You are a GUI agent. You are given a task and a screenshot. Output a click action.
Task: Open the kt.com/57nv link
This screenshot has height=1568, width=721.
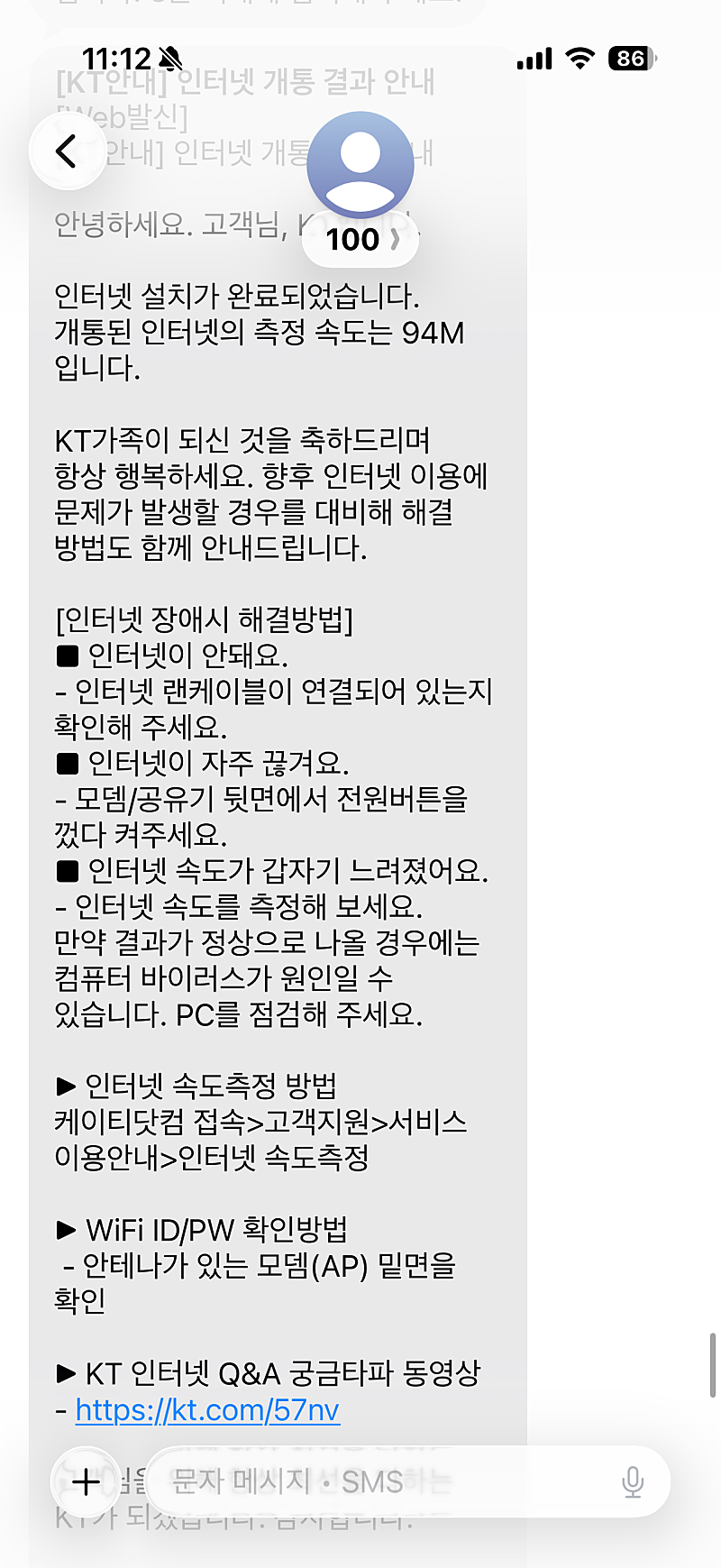pos(207,1410)
